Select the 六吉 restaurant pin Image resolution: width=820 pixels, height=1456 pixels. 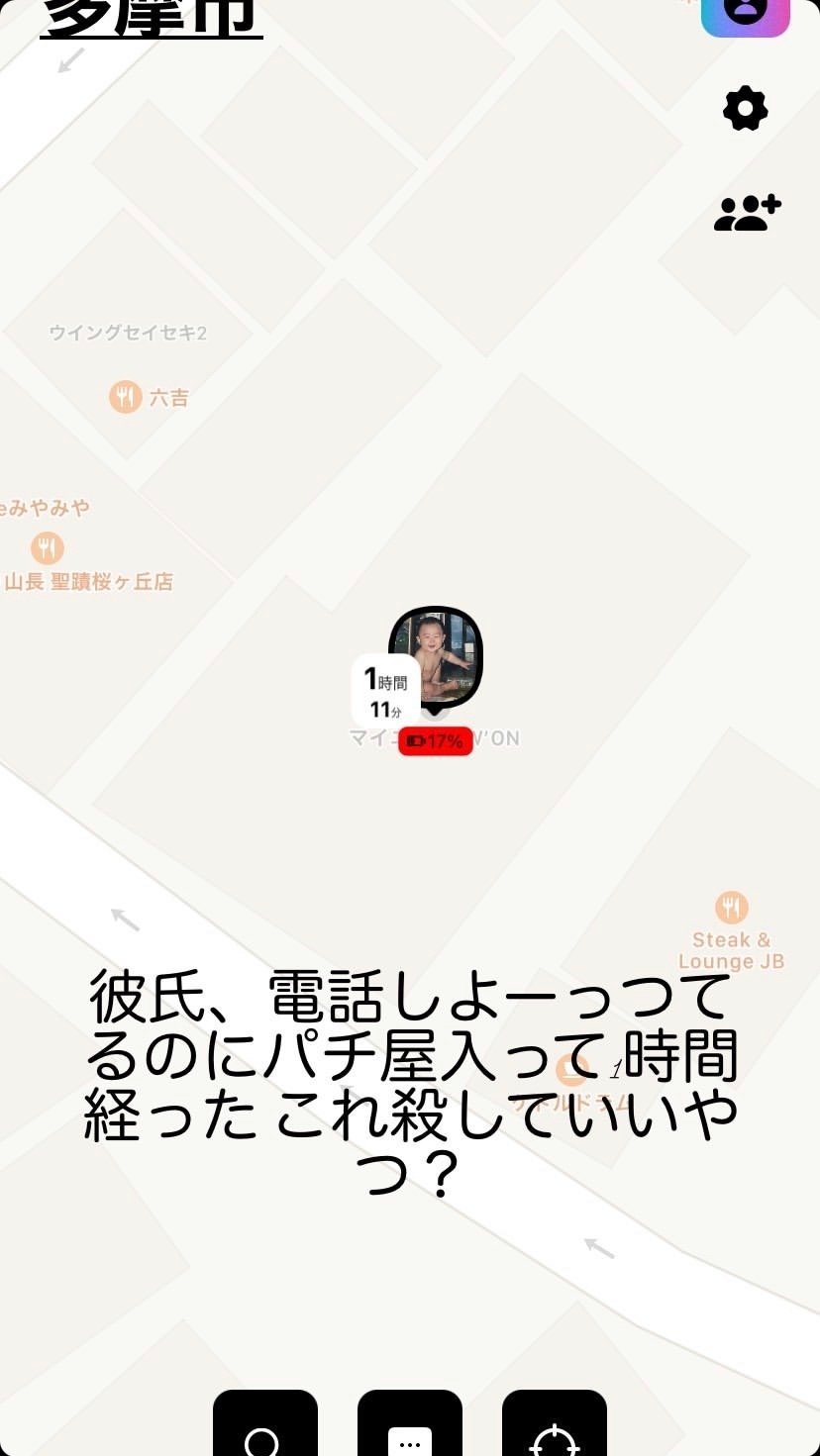[x=125, y=398]
